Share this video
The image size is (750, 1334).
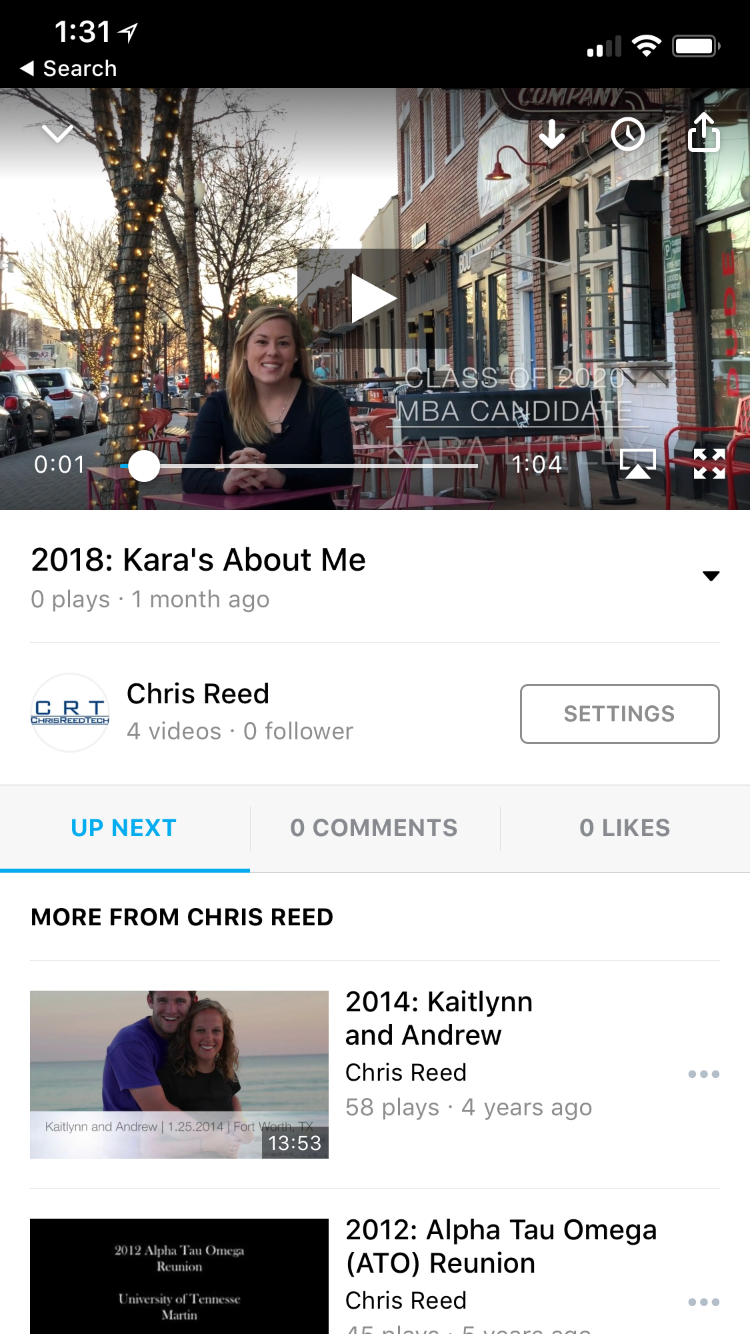704,132
